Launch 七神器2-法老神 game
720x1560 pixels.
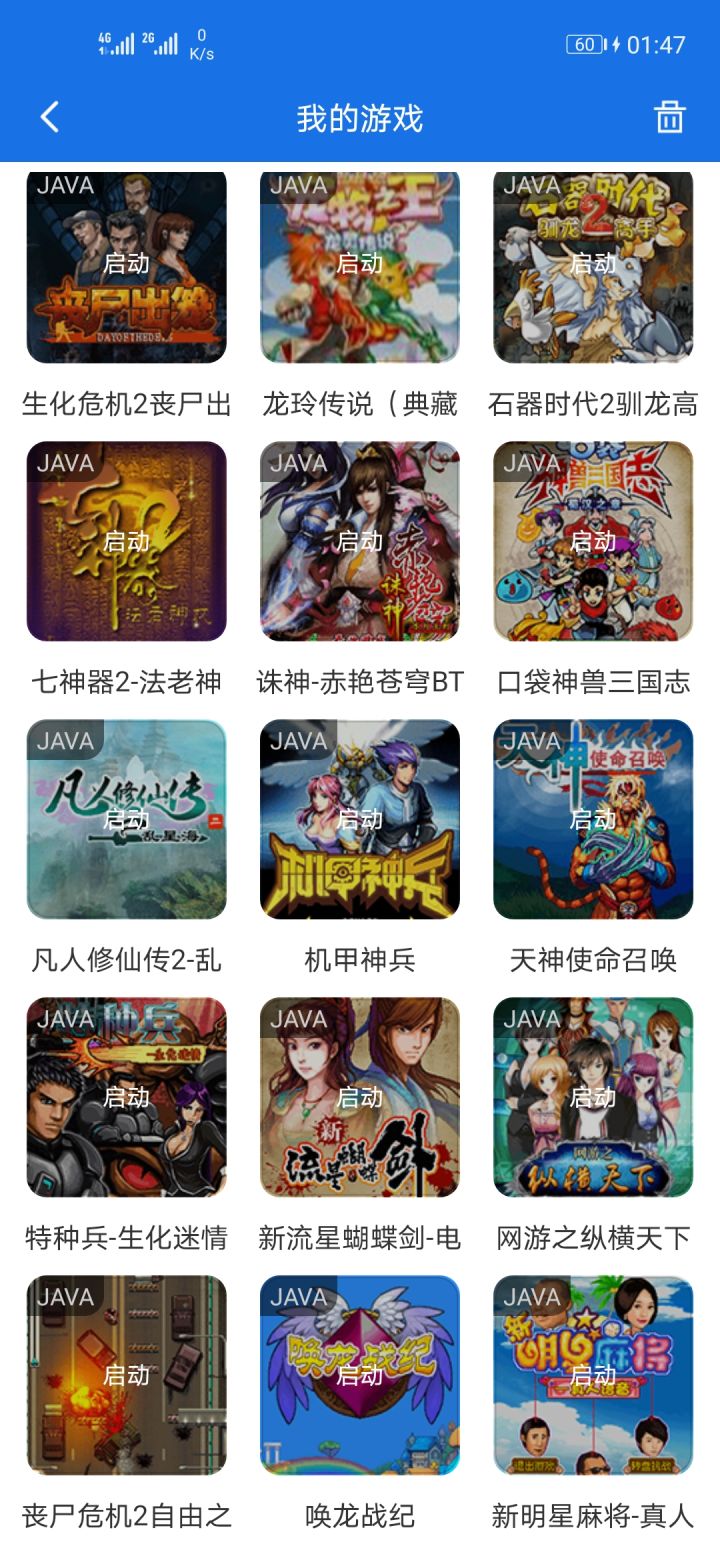click(126, 541)
